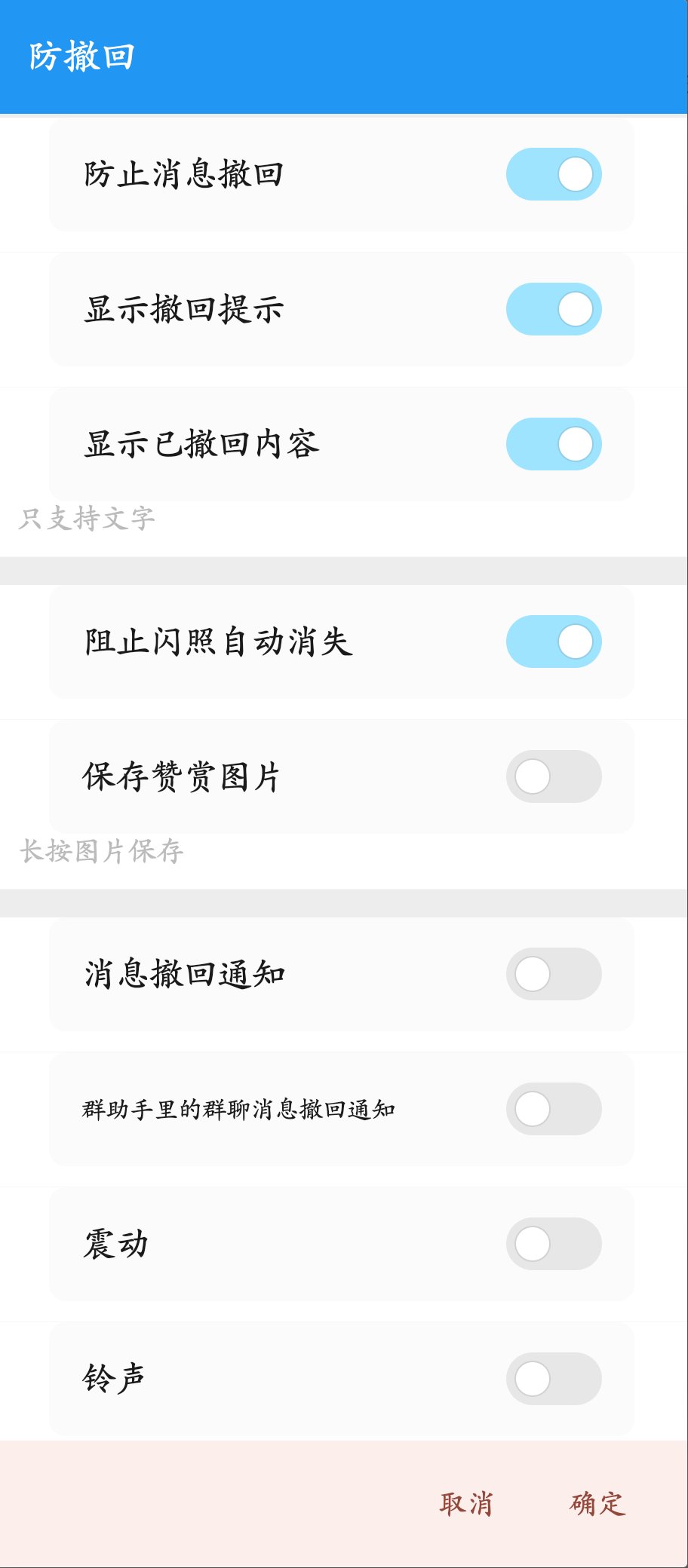Disable the 防止消息撤回 switch
The image size is (688, 1568).
pyautogui.click(x=554, y=173)
